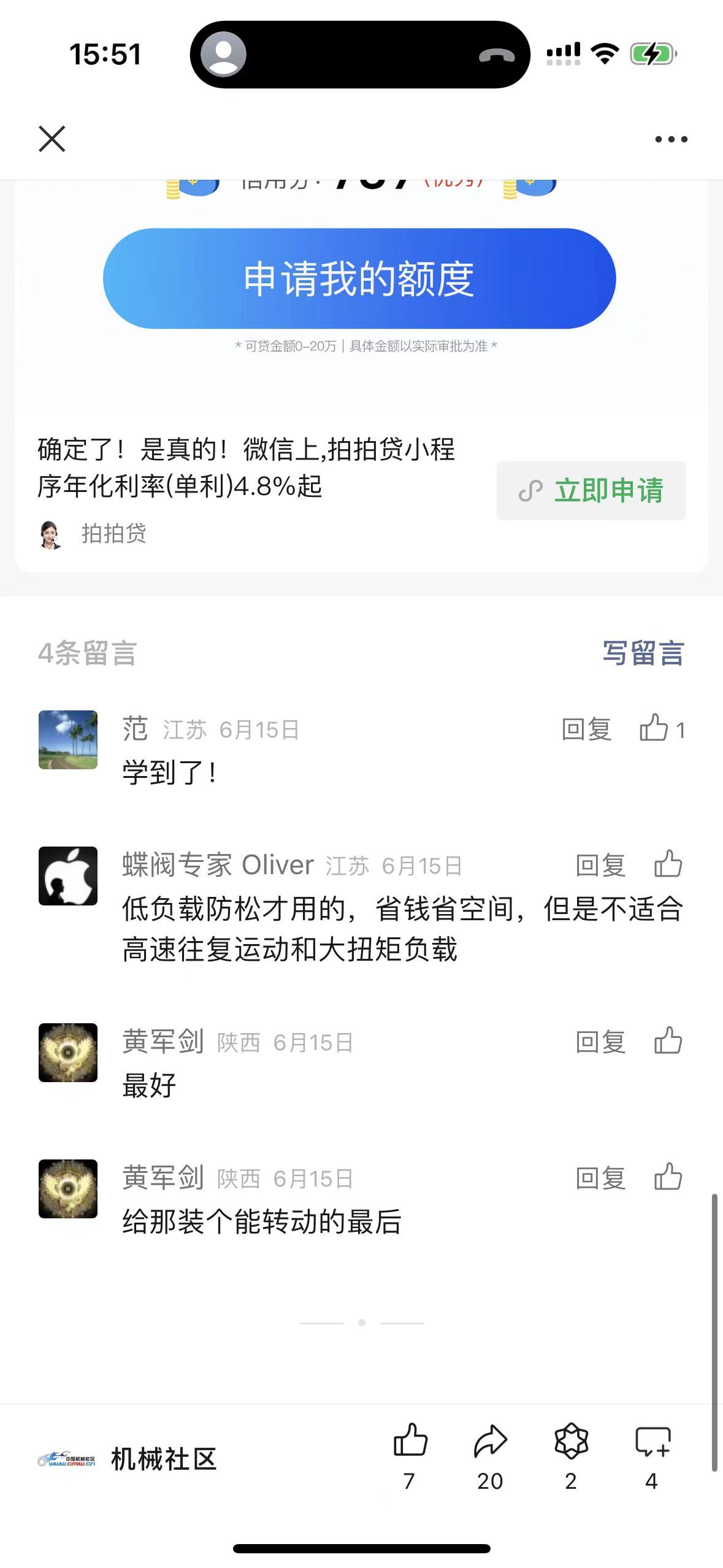Like 范's comment 学到了
Viewport: 723px width, 1568px height.
661,729
